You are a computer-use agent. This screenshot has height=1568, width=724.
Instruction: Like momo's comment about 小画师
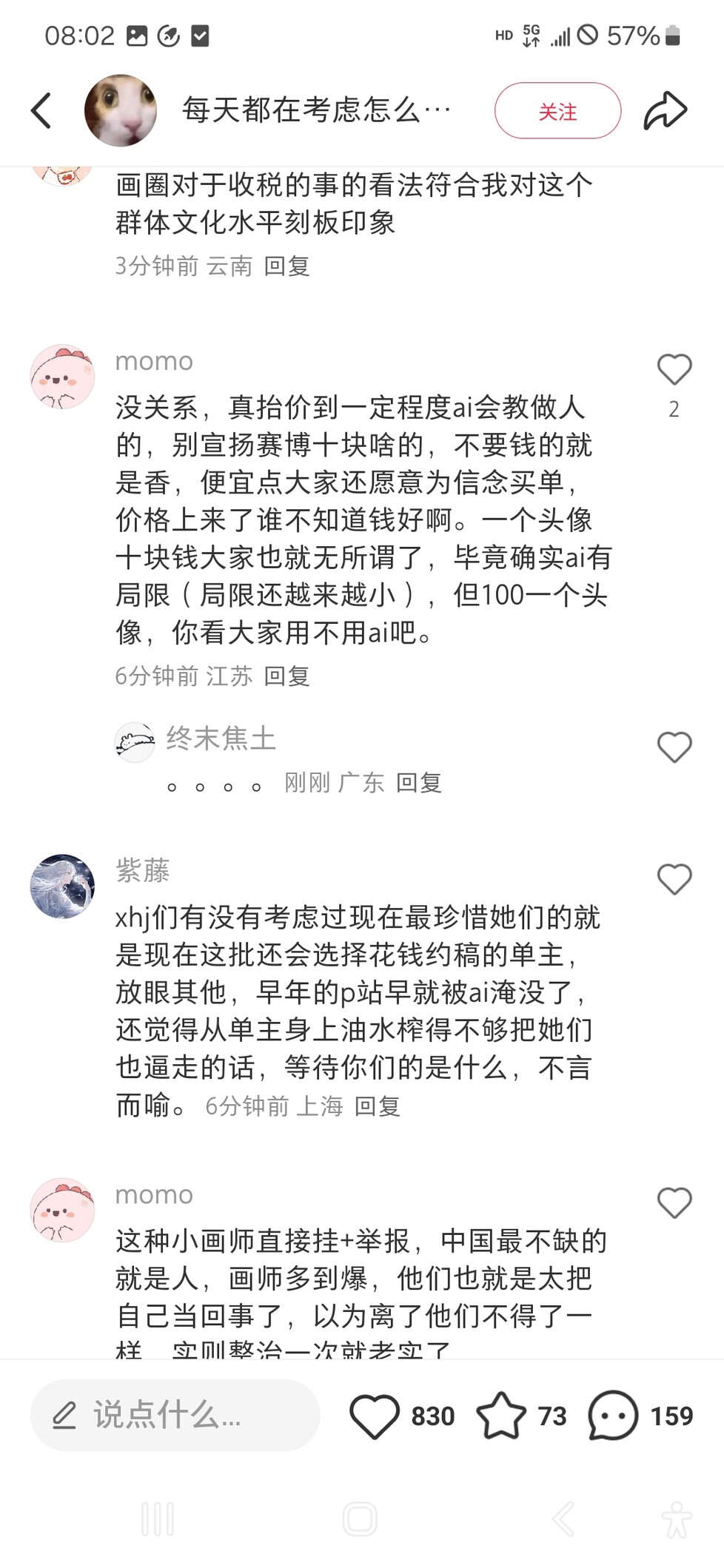(x=674, y=1202)
